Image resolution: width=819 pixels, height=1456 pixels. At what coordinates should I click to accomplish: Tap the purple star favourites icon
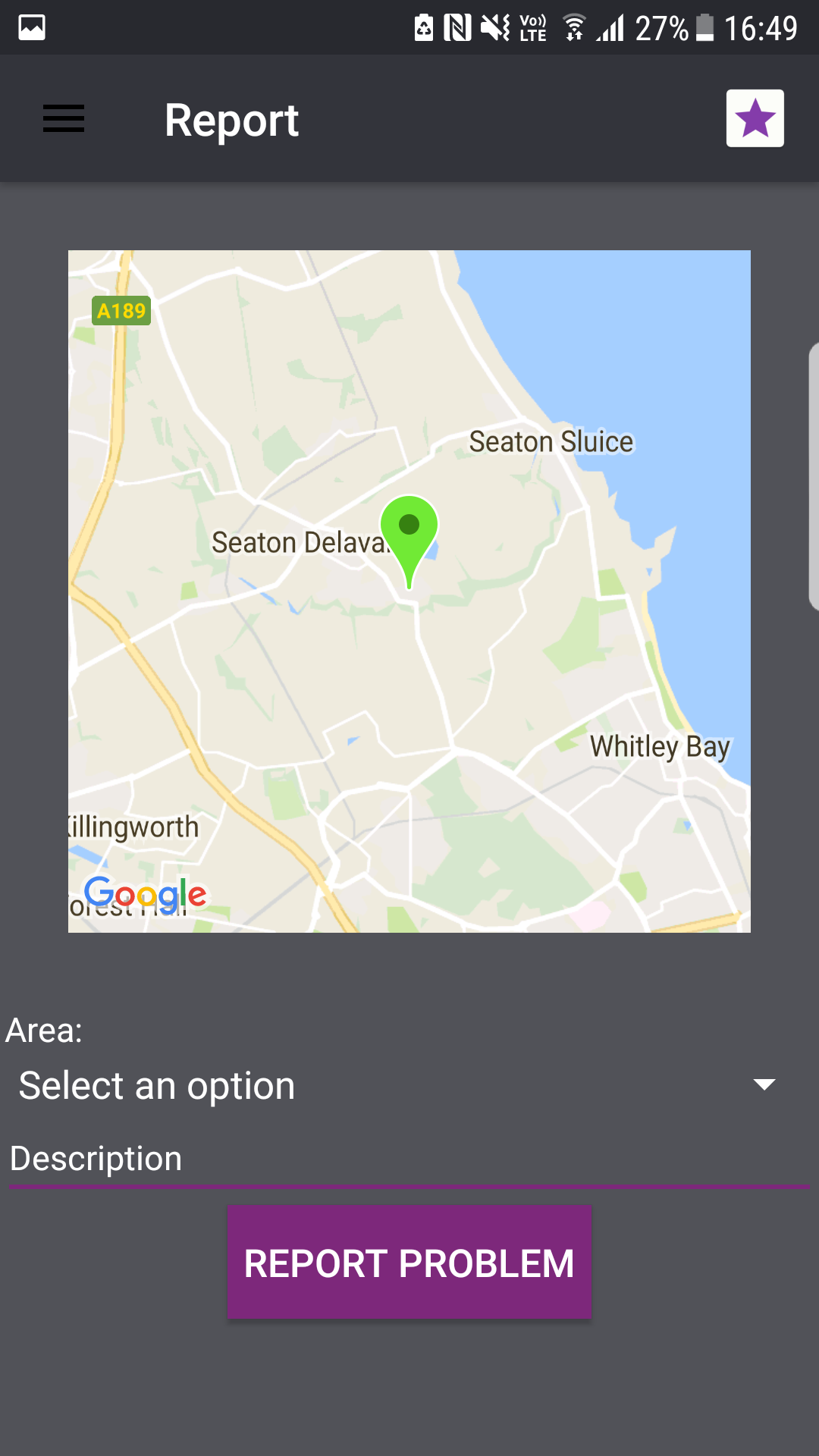(x=755, y=119)
